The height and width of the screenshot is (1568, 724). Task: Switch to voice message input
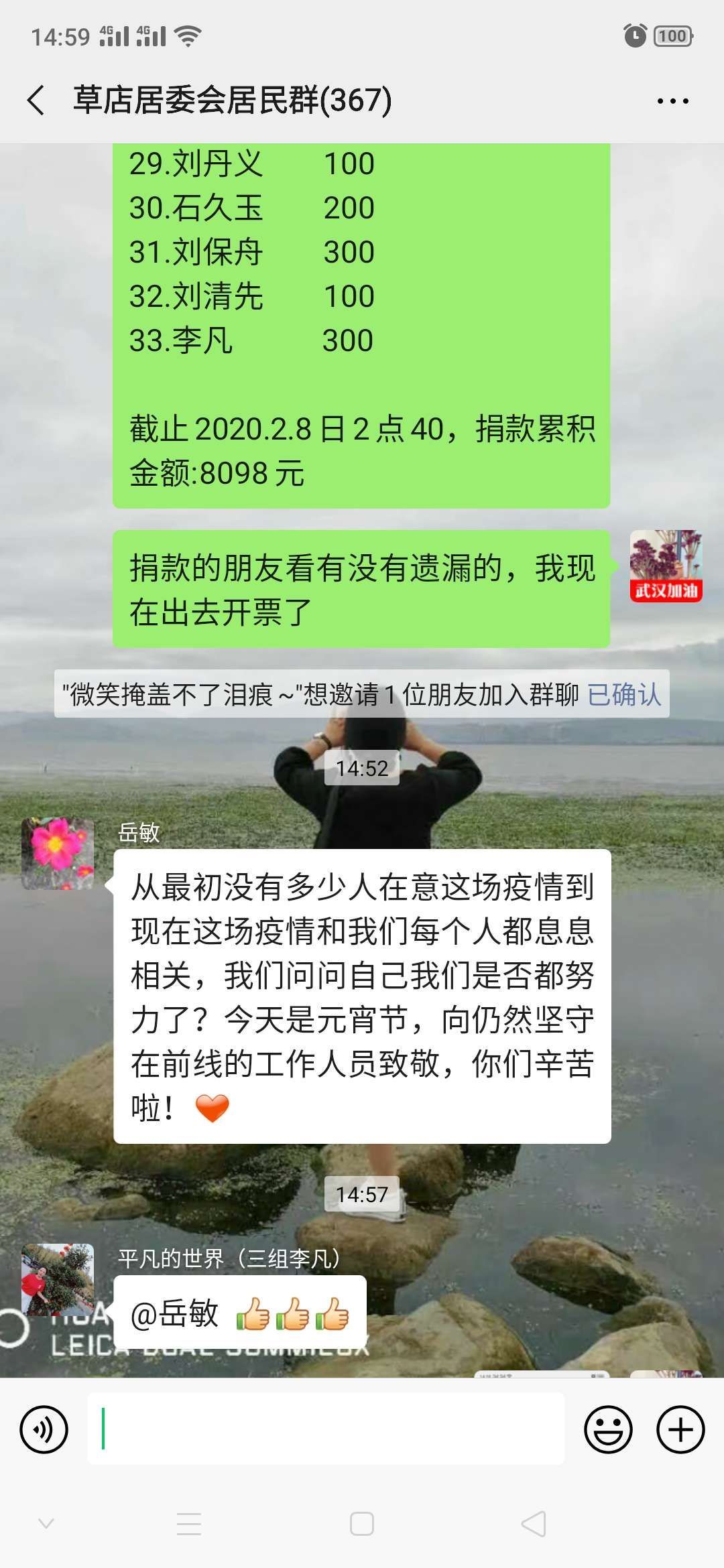point(44,1429)
